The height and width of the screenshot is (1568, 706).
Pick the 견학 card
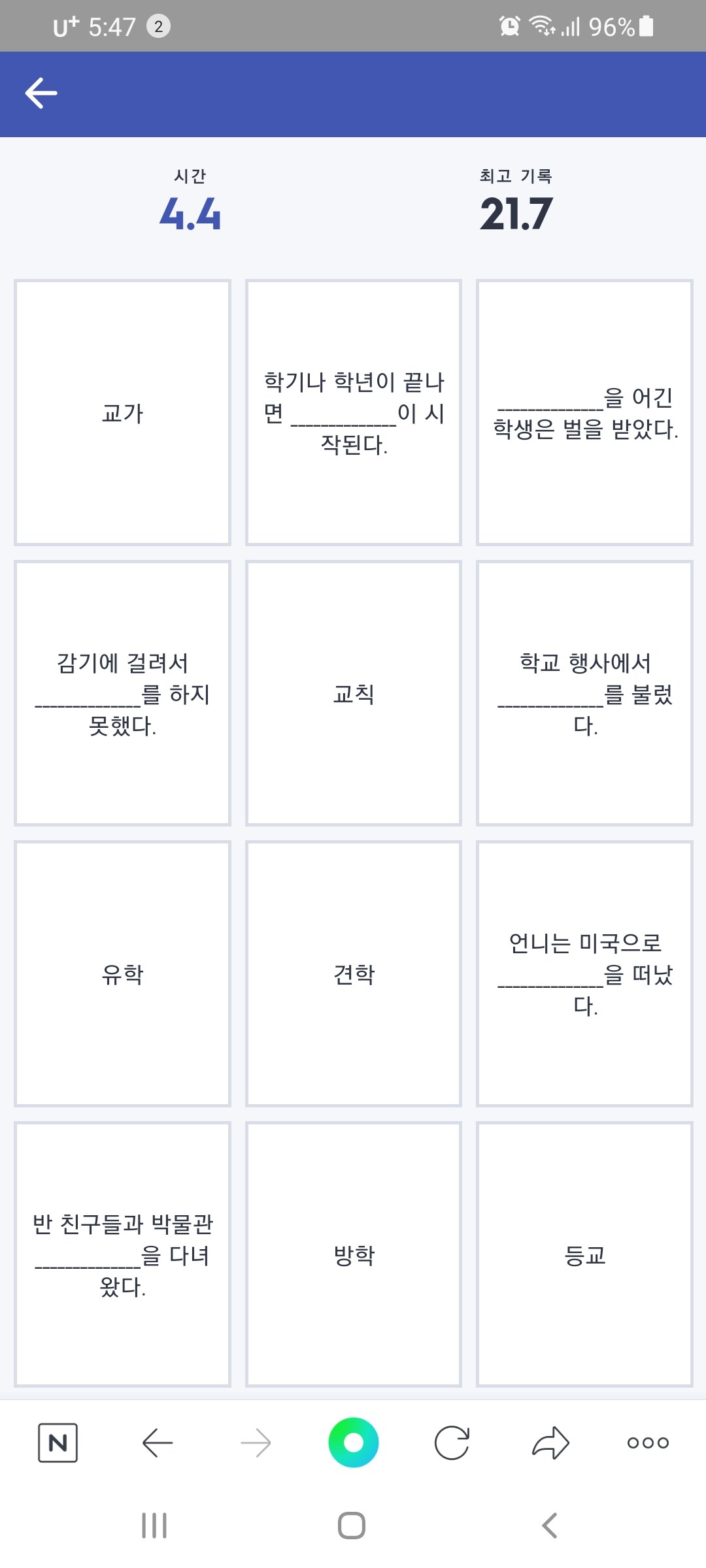point(354,973)
